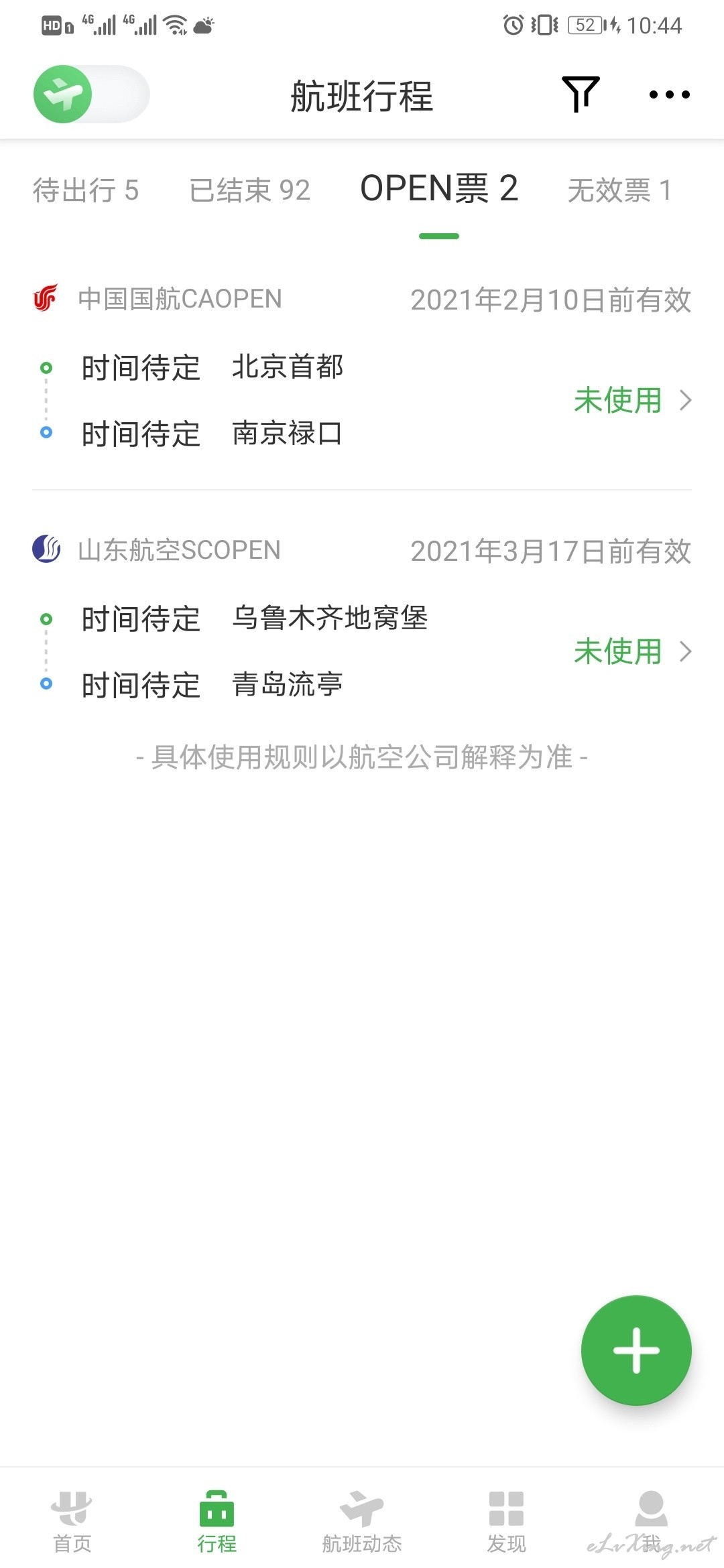
Task: Open the filter icon
Action: pyautogui.click(x=580, y=94)
